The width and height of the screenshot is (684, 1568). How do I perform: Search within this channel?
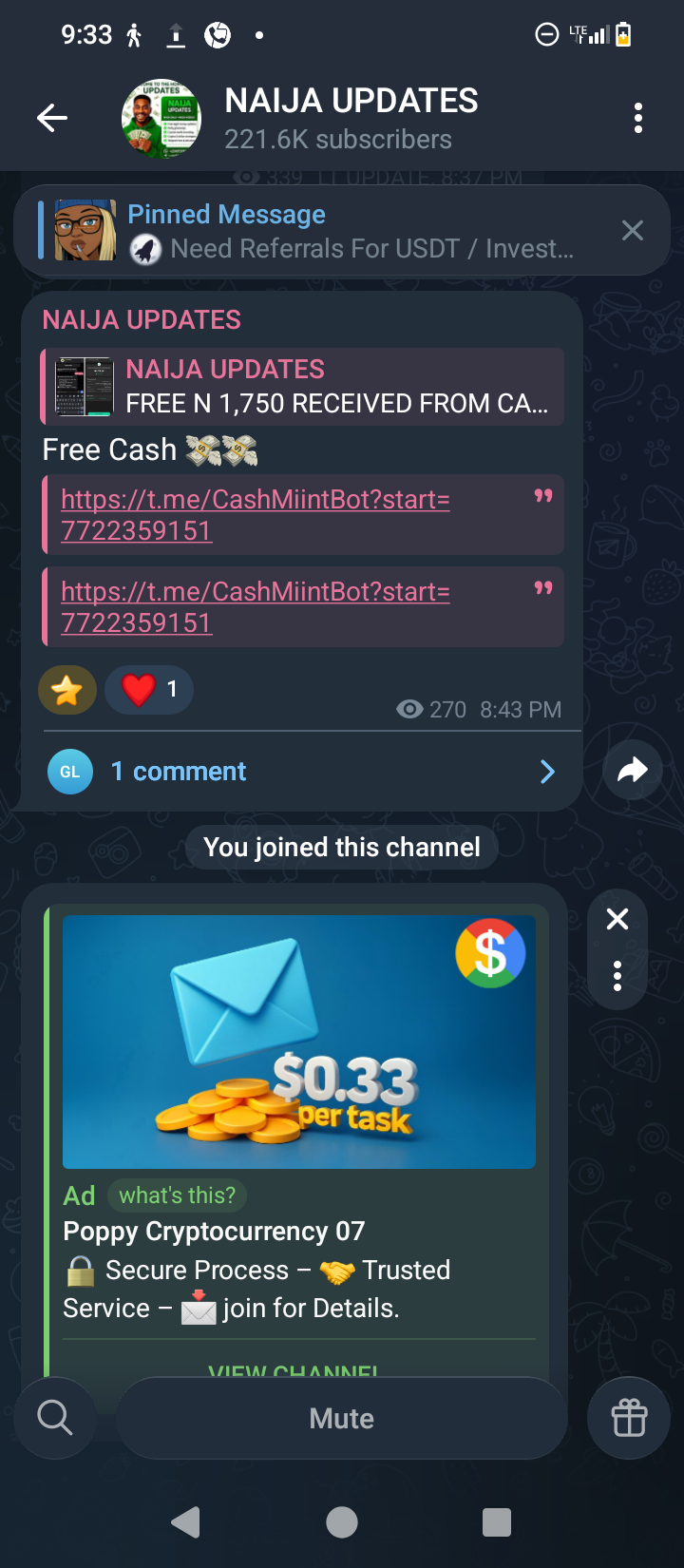tap(55, 1418)
